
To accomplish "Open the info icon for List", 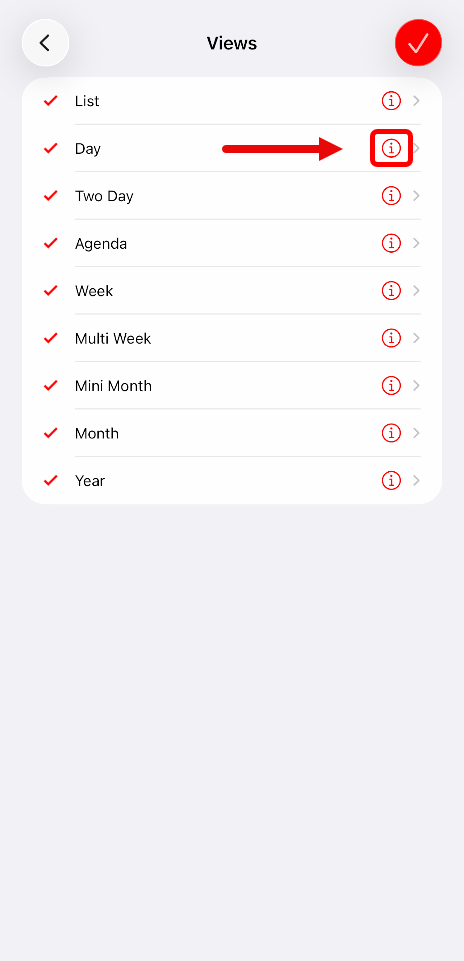I will pyautogui.click(x=391, y=101).
